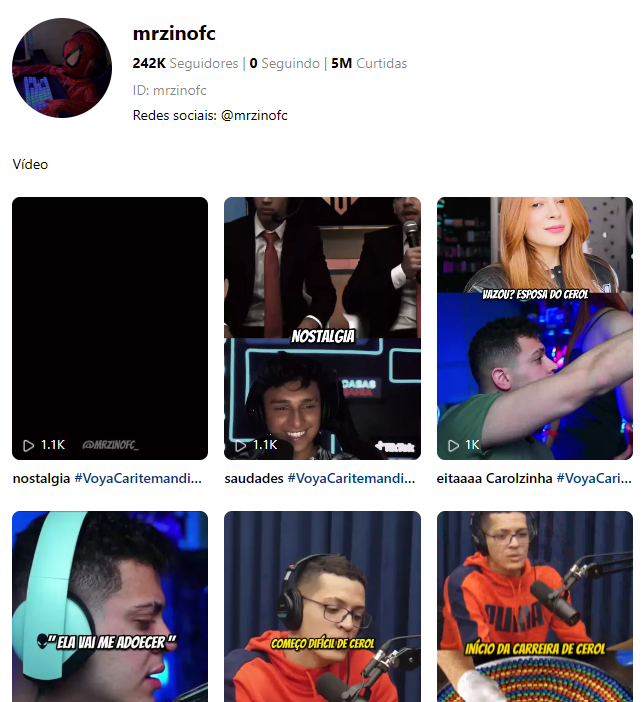Open the hashtag link after saudades

[x=351, y=479]
